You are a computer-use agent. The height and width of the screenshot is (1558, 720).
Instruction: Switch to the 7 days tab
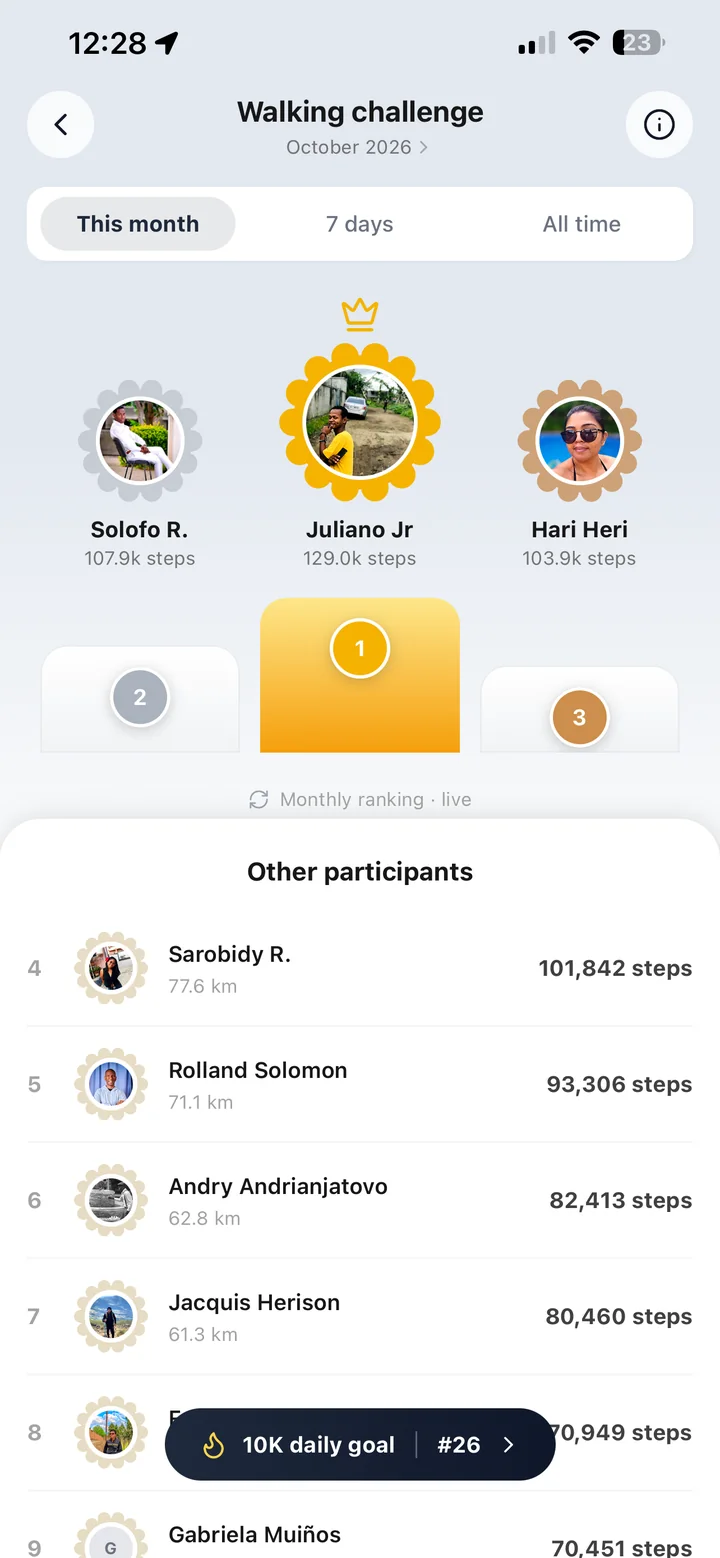pos(360,224)
